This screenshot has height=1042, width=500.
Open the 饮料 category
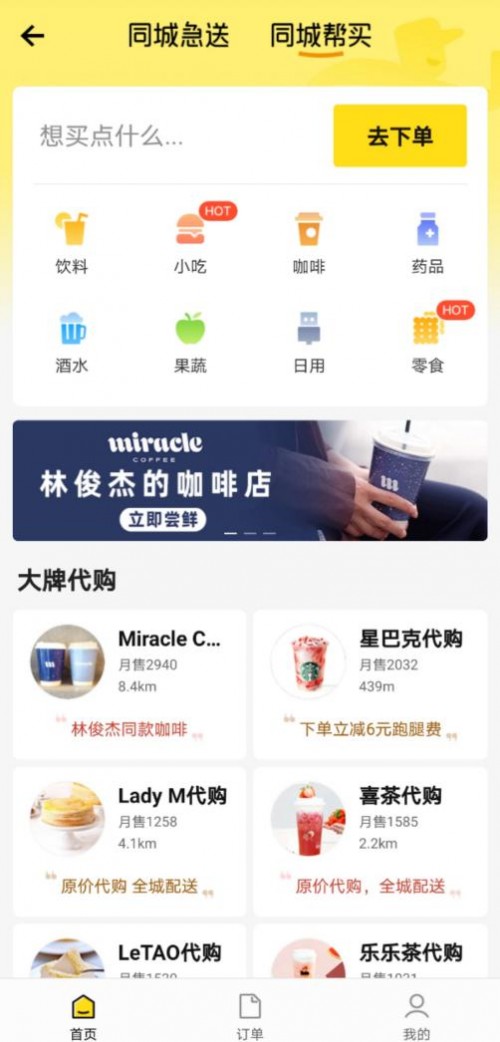coord(72,243)
